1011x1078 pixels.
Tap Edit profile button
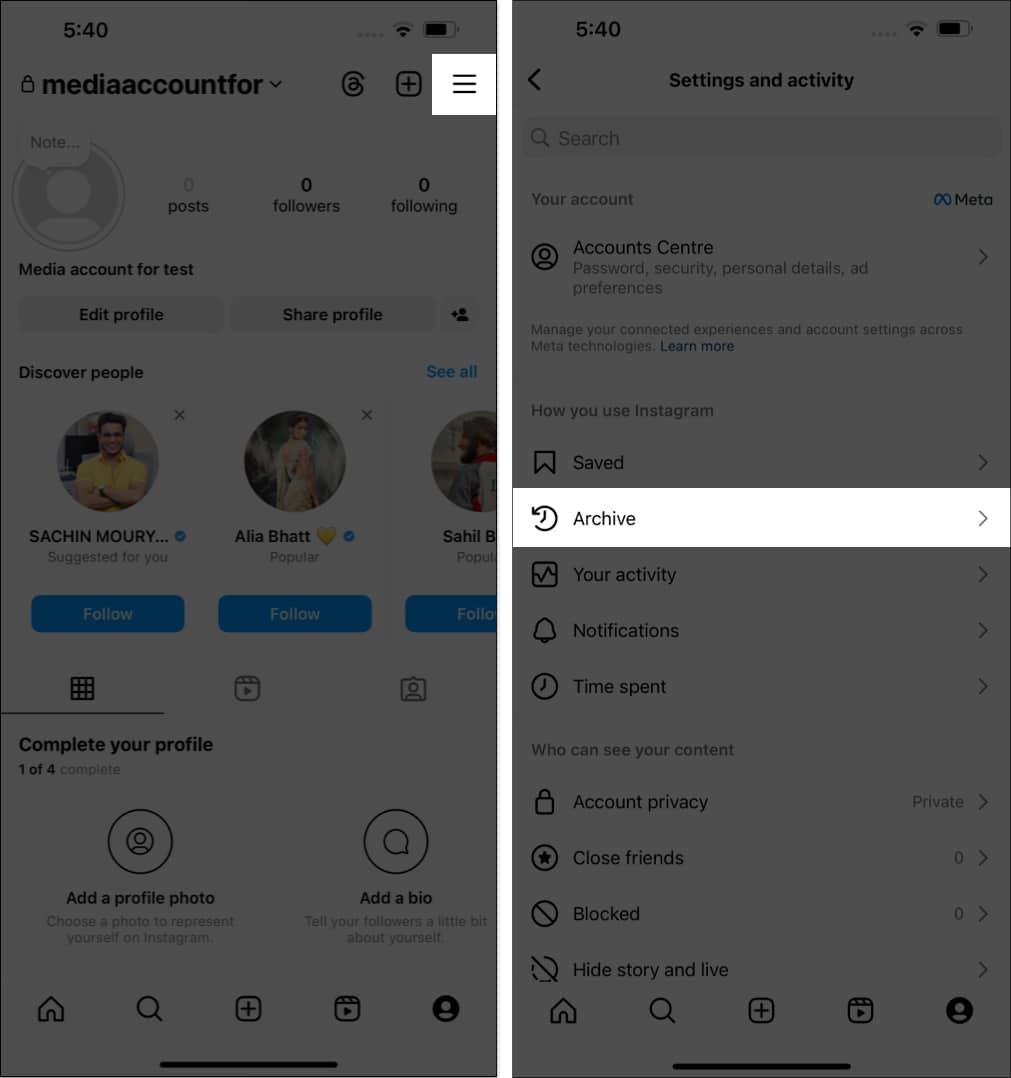coord(120,314)
